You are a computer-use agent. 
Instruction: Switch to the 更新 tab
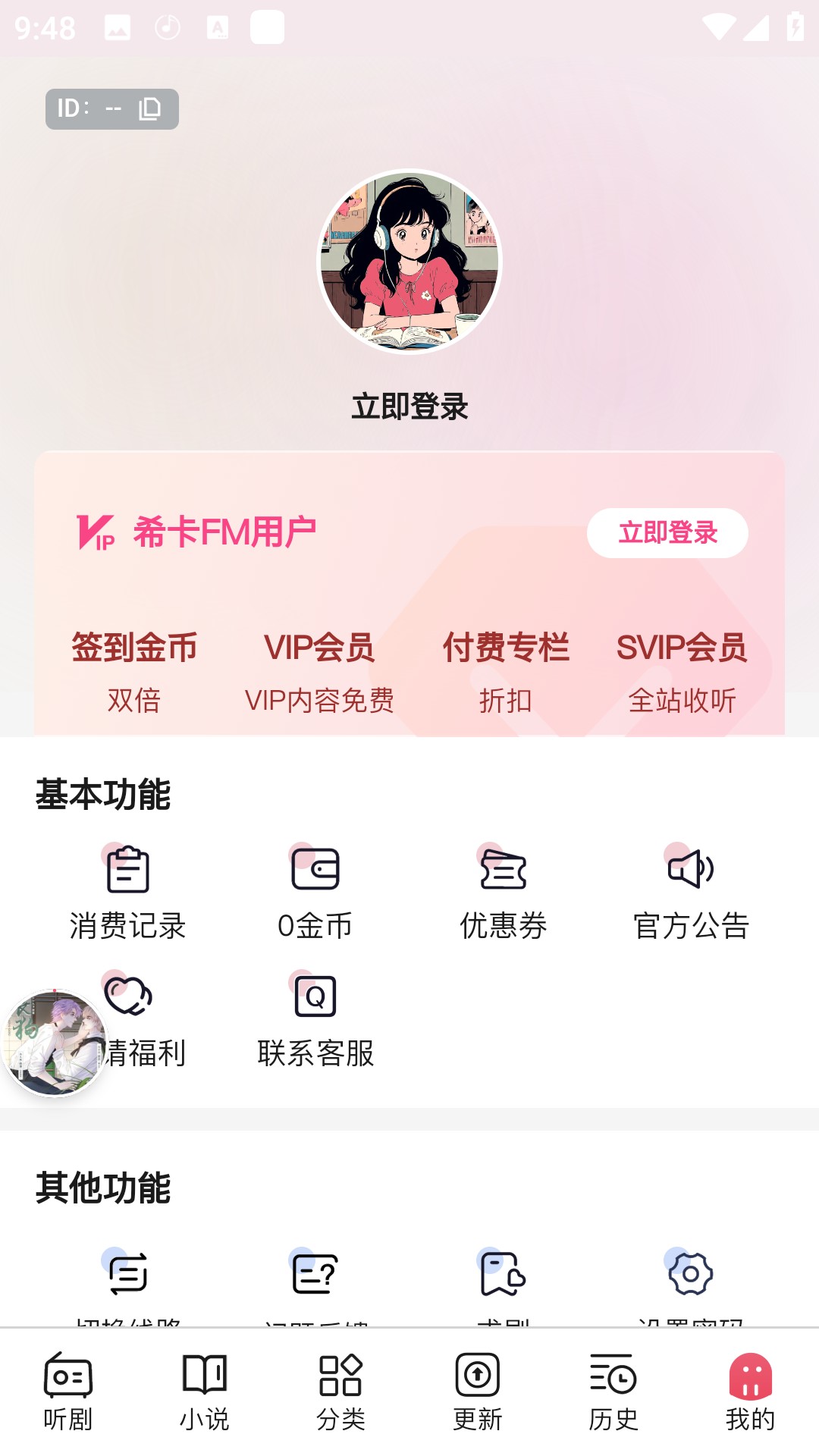click(x=477, y=1399)
